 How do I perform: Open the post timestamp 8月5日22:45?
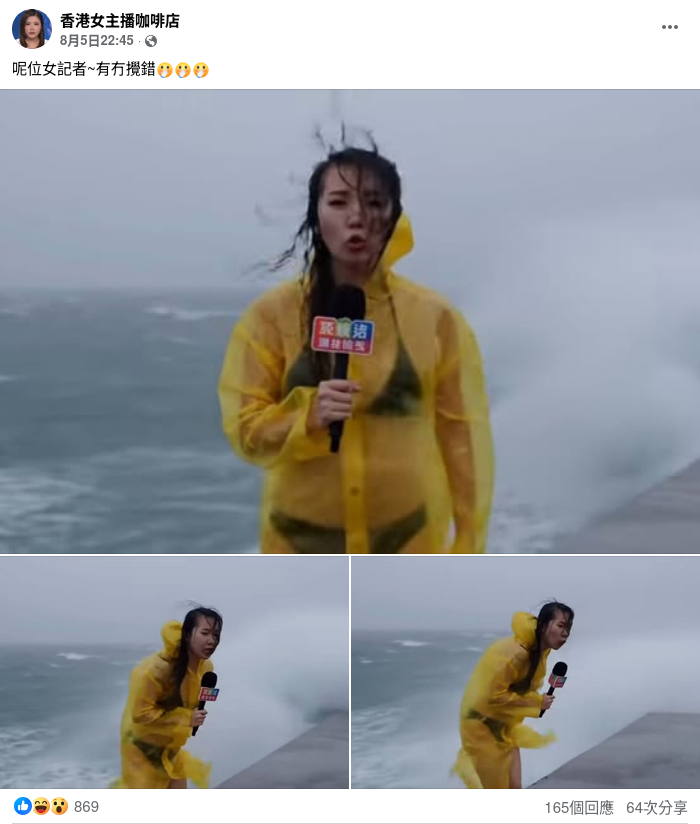96,41
